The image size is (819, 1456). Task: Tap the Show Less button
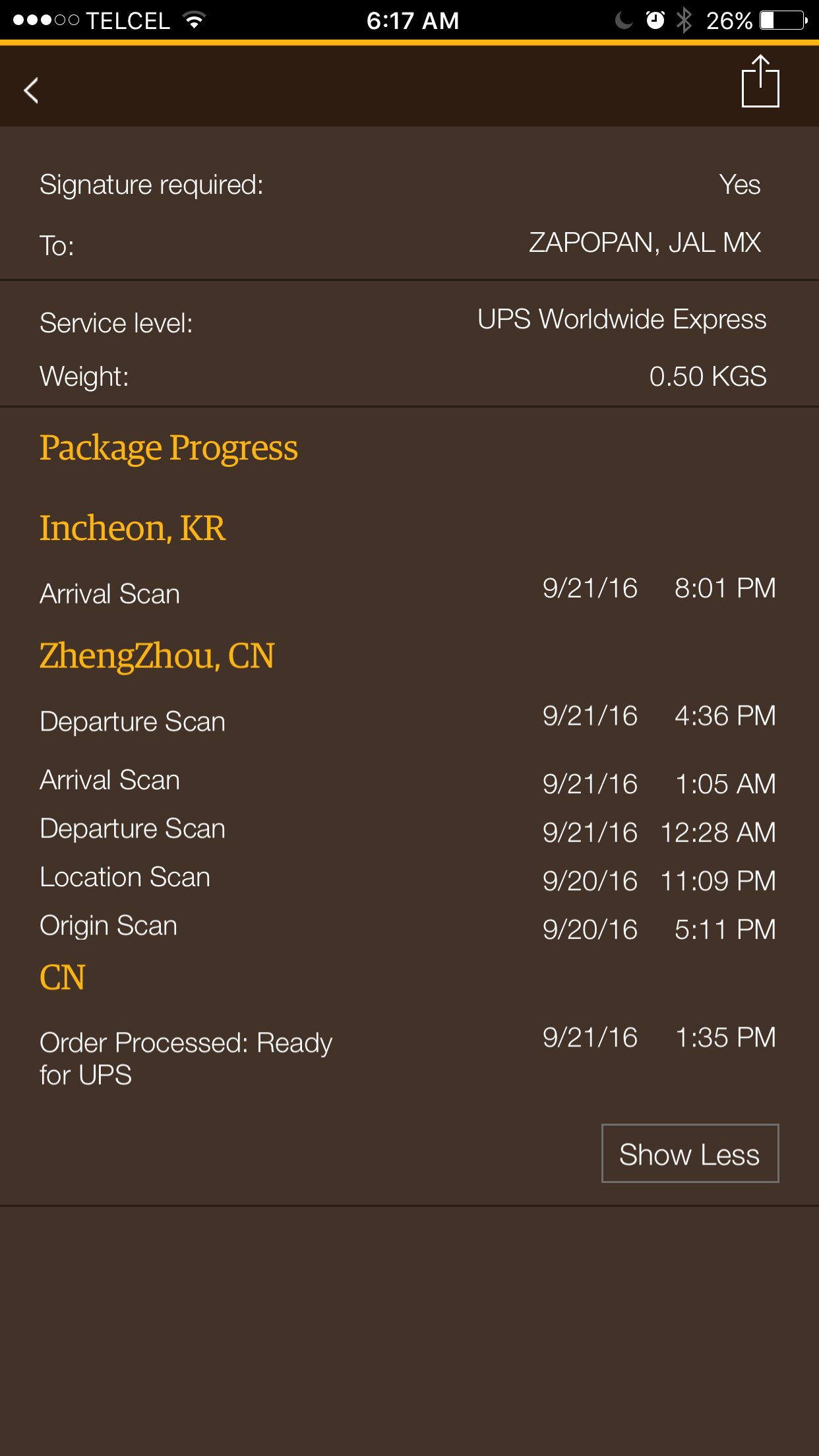click(x=690, y=1153)
